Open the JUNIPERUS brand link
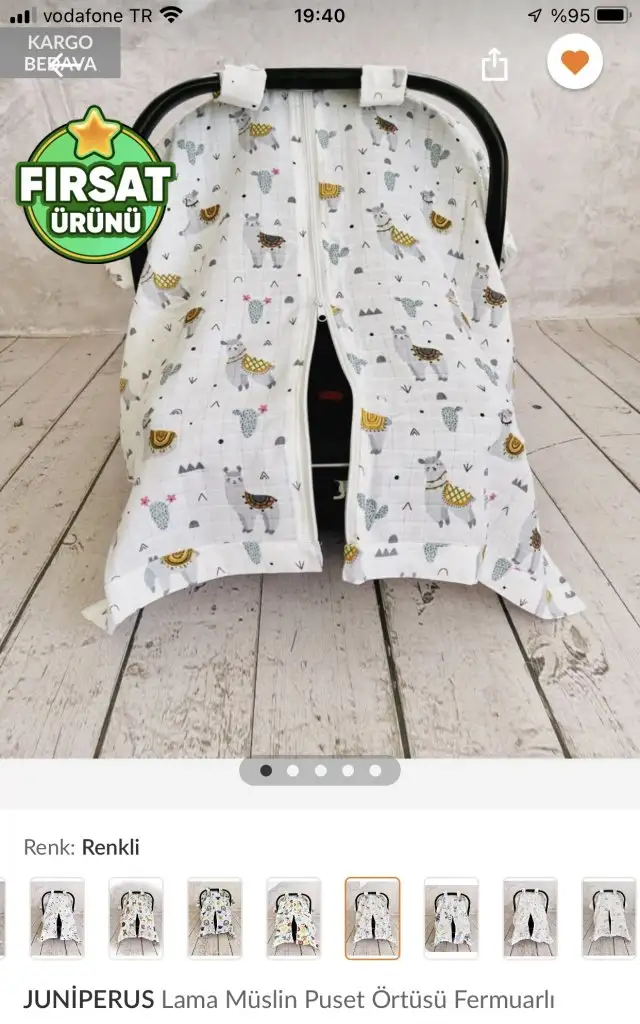This screenshot has height=1024, width=640. 89,999
